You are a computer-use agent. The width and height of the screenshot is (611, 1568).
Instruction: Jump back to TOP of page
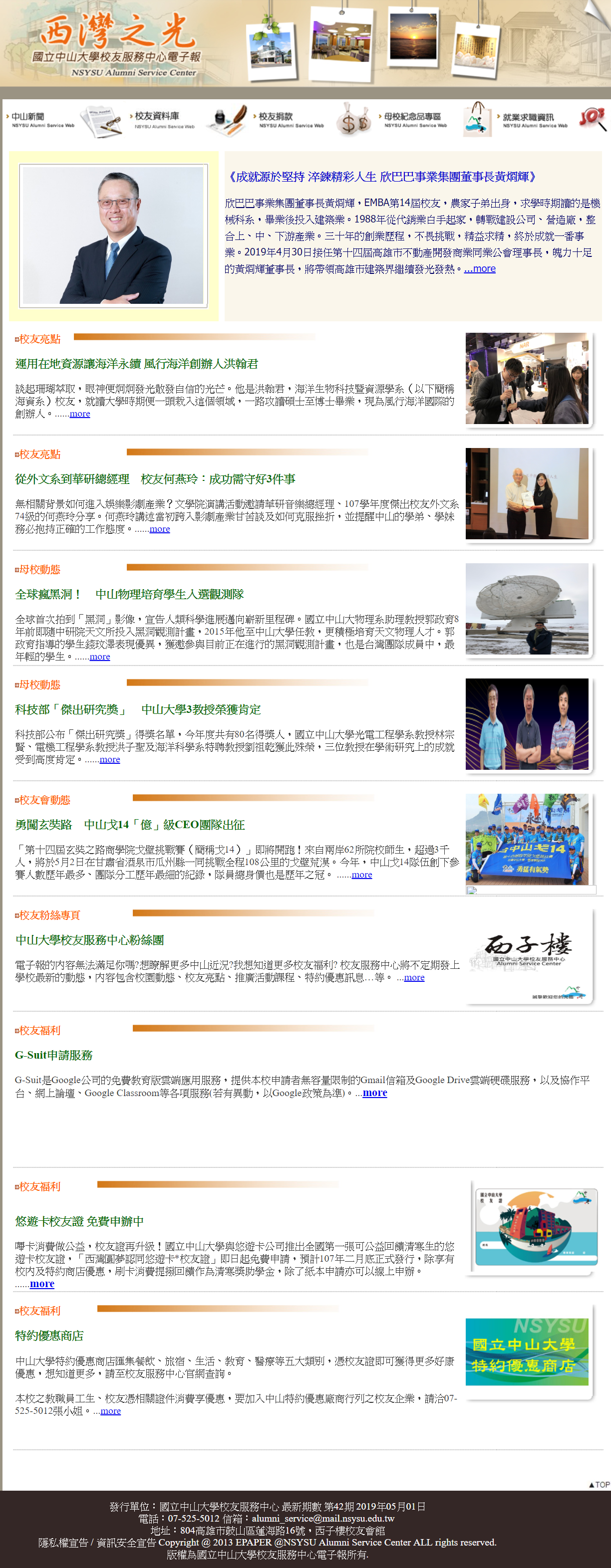click(x=600, y=1485)
